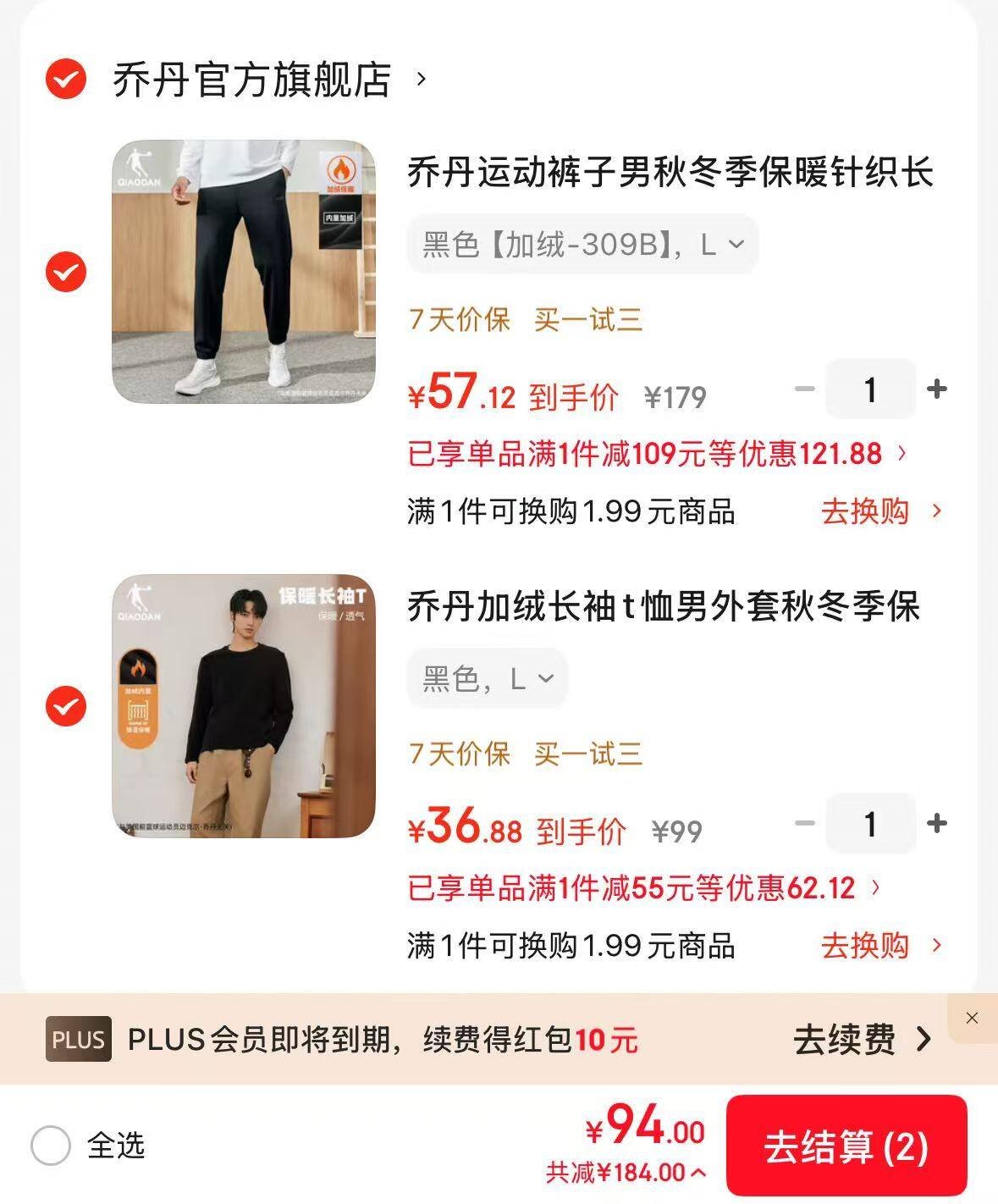Tap 去换购 under the sports pants
This screenshot has width=998, height=1204.
pos(880,511)
